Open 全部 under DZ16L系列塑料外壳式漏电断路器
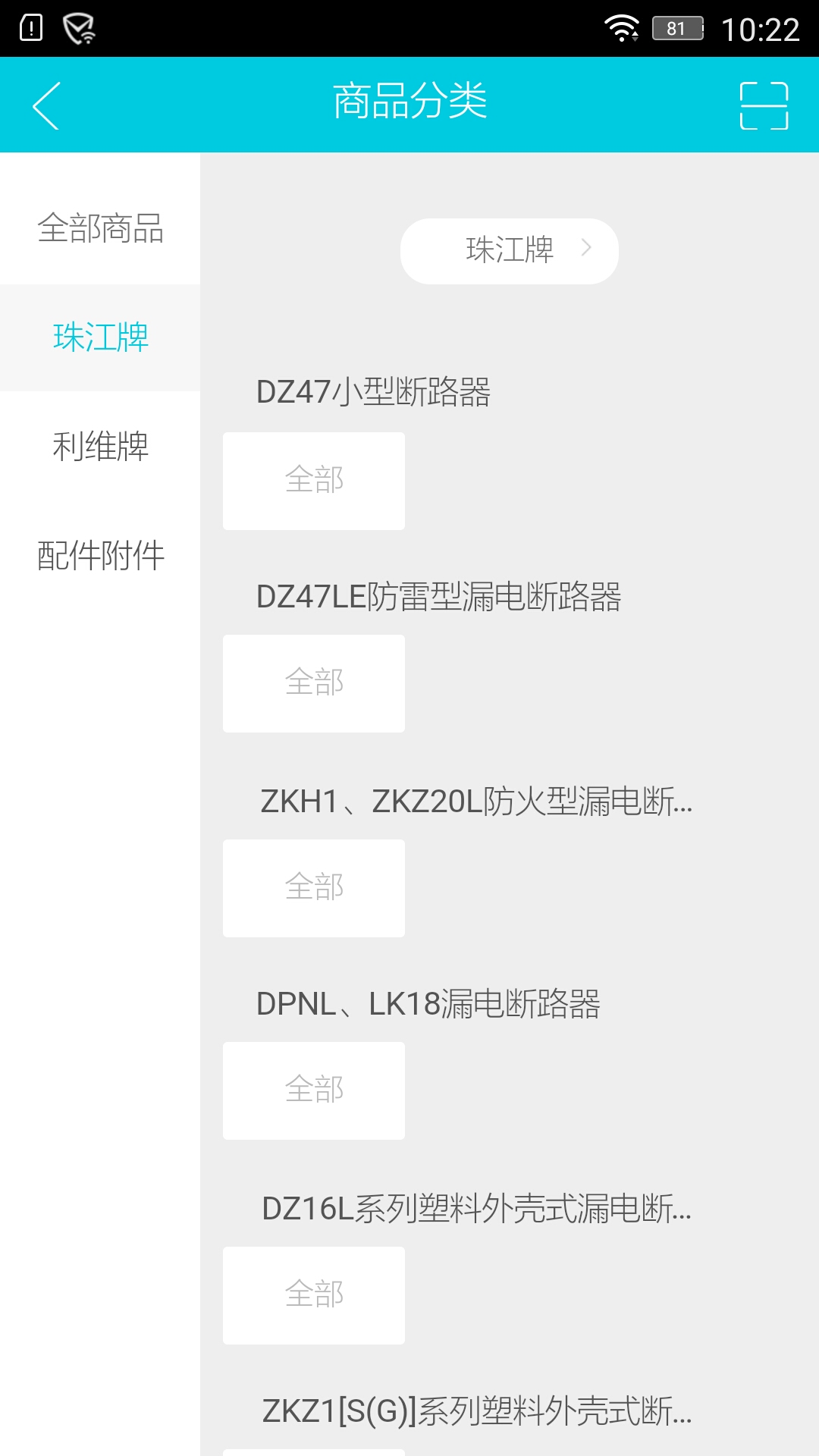This screenshot has width=819, height=1456. pyautogui.click(x=314, y=1295)
